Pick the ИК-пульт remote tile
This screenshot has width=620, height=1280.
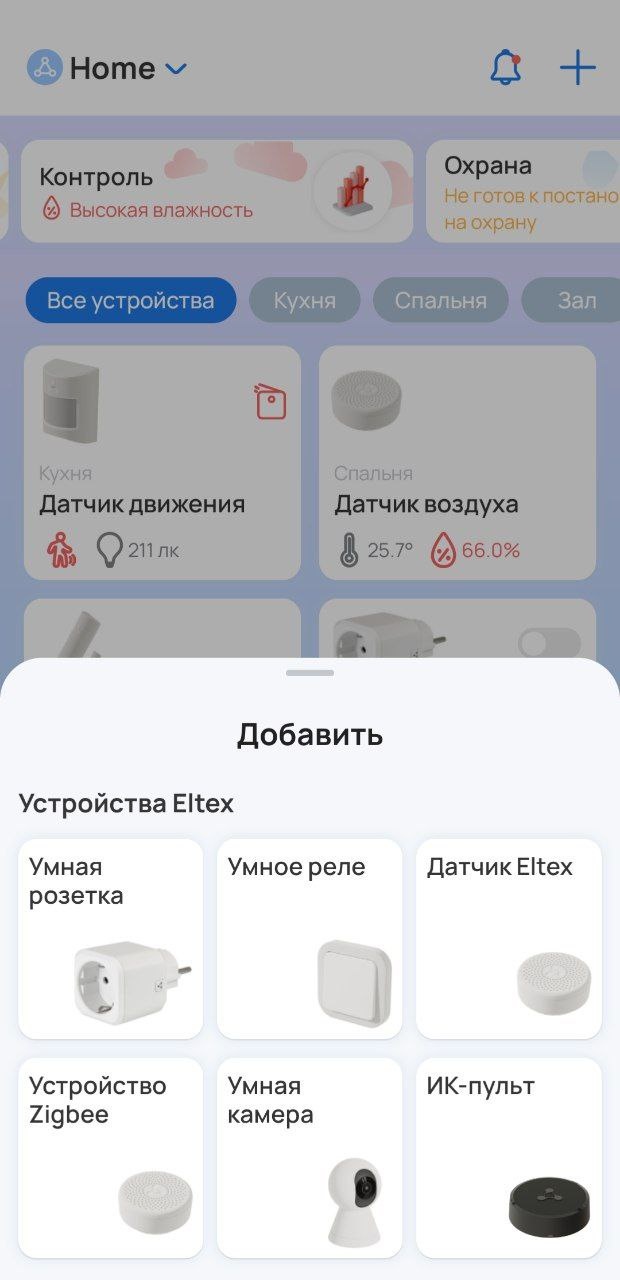[508, 1157]
